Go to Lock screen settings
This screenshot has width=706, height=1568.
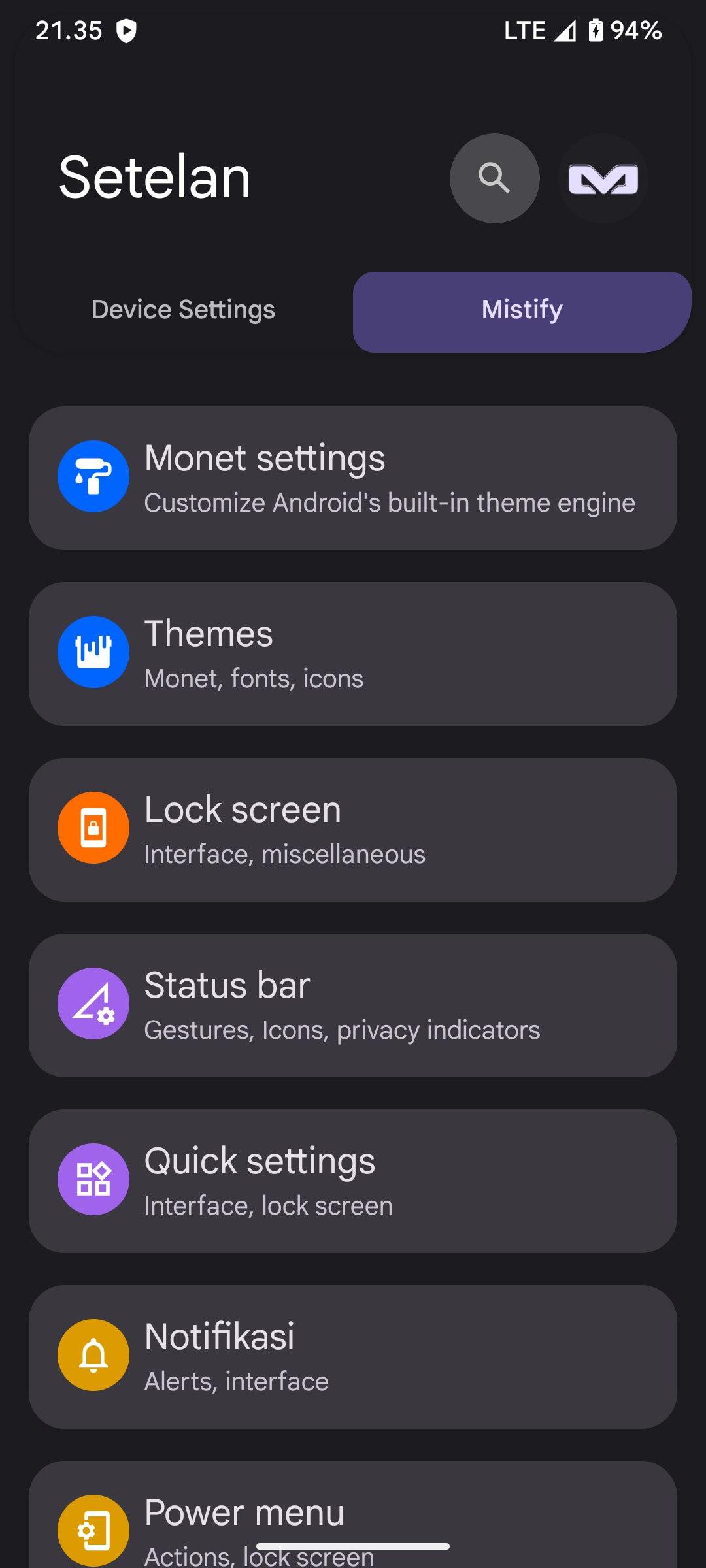353,830
